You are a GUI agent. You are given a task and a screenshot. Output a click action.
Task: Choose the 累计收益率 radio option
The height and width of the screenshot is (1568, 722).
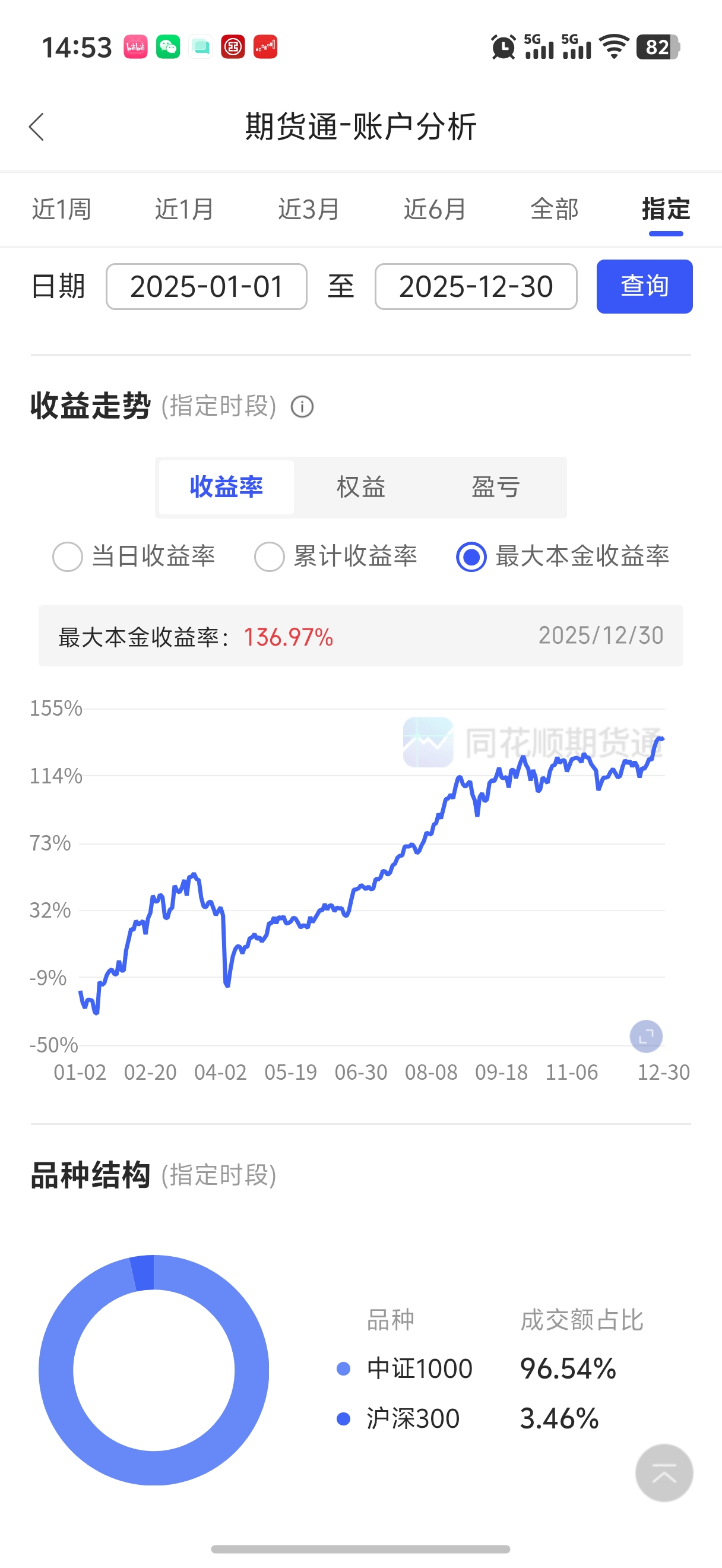coord(335,557)
